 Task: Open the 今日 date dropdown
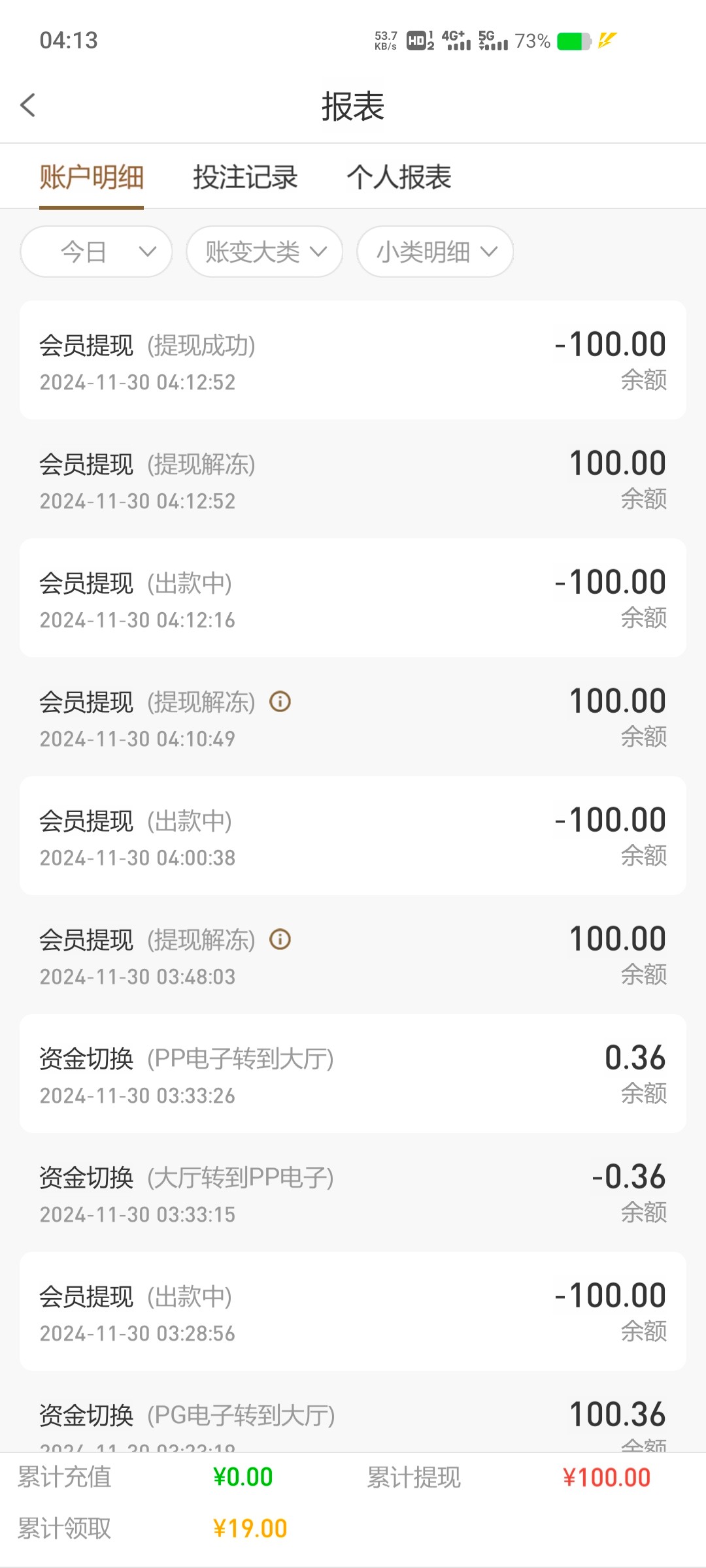pos(96,252)
